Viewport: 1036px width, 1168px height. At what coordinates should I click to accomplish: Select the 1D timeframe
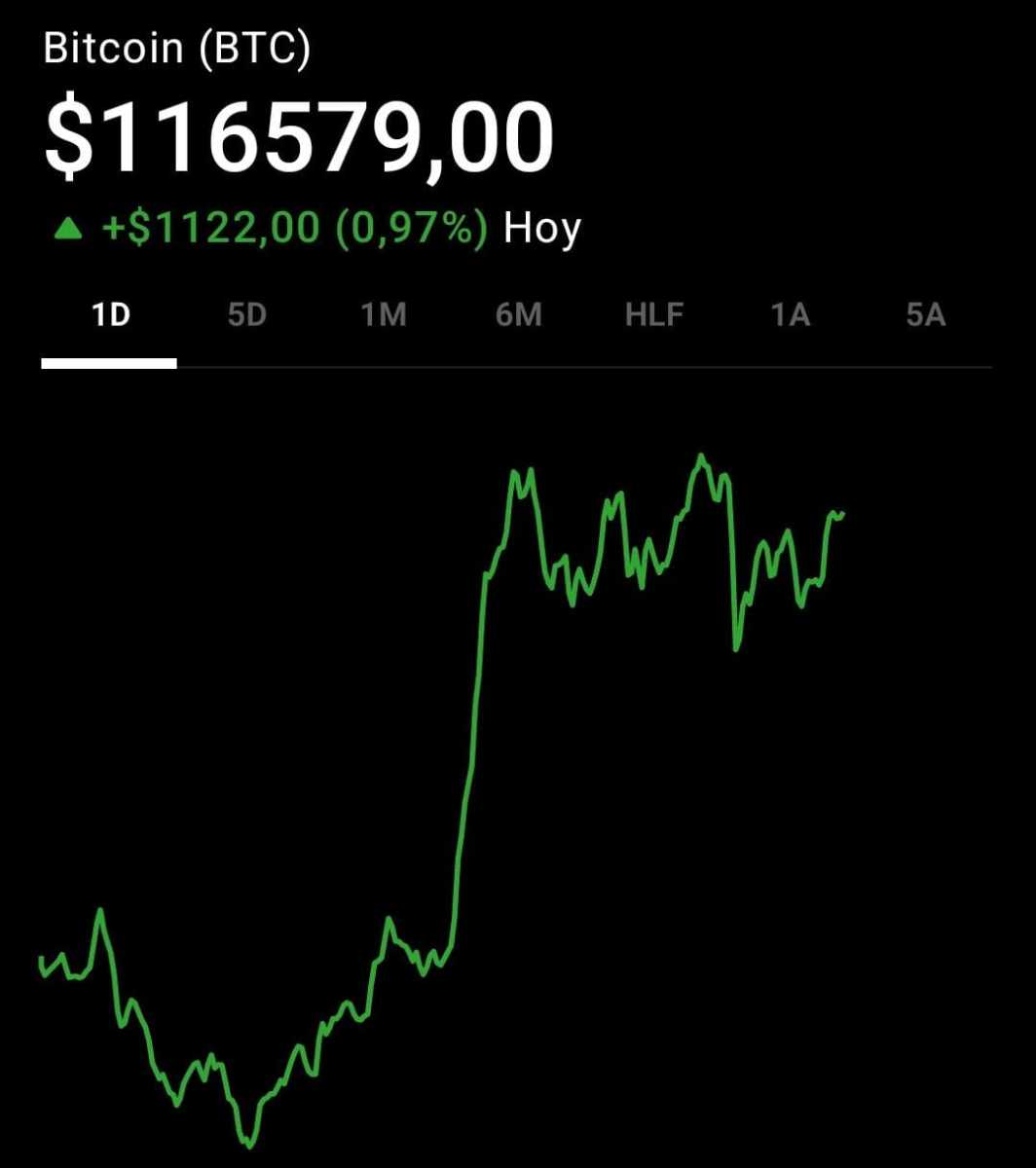pos(110,314)
